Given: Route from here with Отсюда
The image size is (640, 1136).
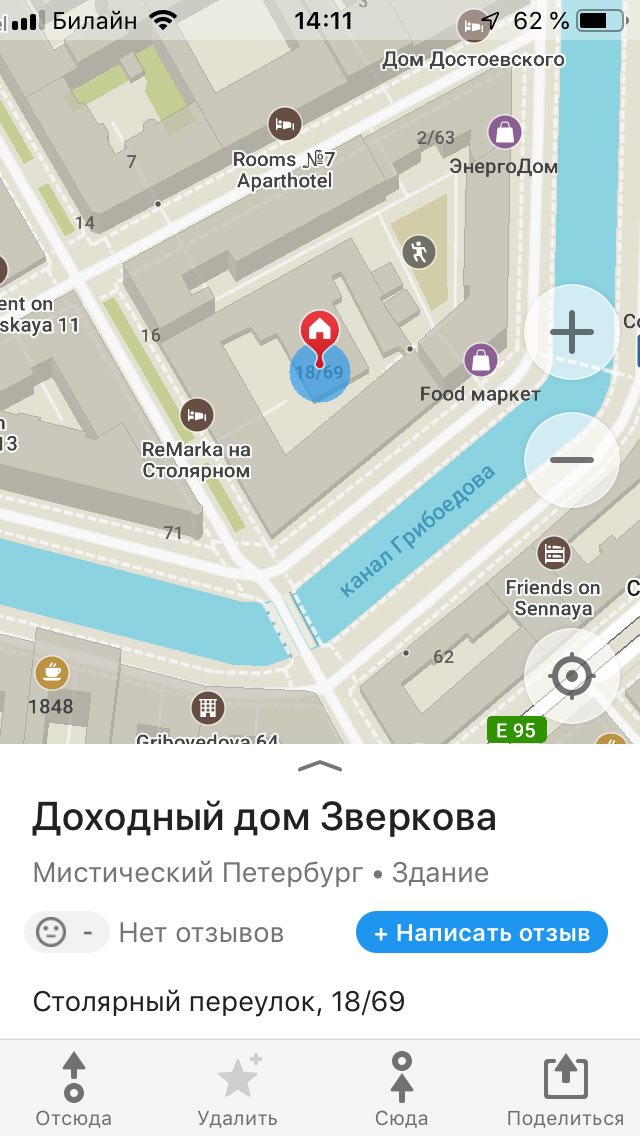Looking at the screenshot, I should pos(74,1090).
